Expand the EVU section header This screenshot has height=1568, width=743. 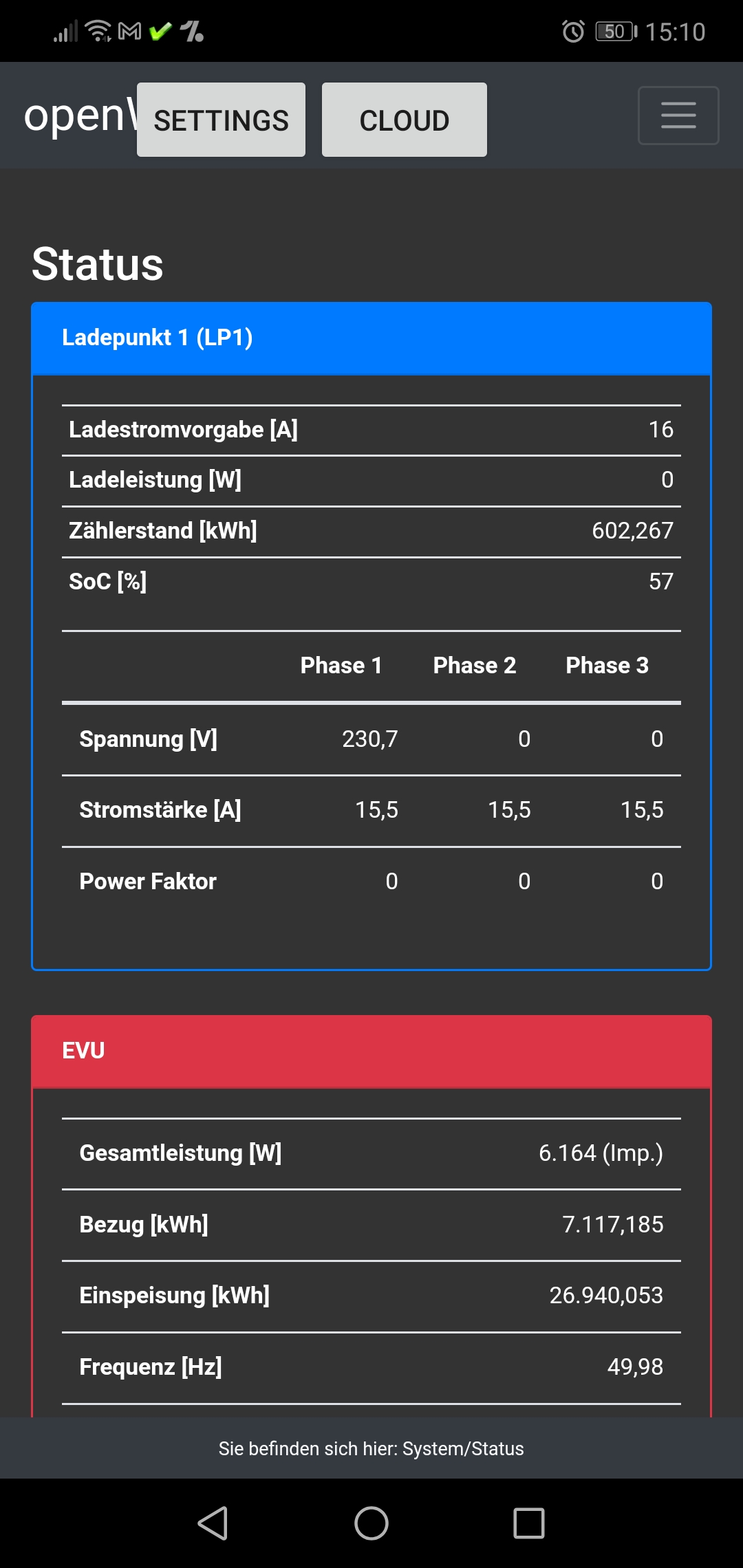(x=371, y=1051)
